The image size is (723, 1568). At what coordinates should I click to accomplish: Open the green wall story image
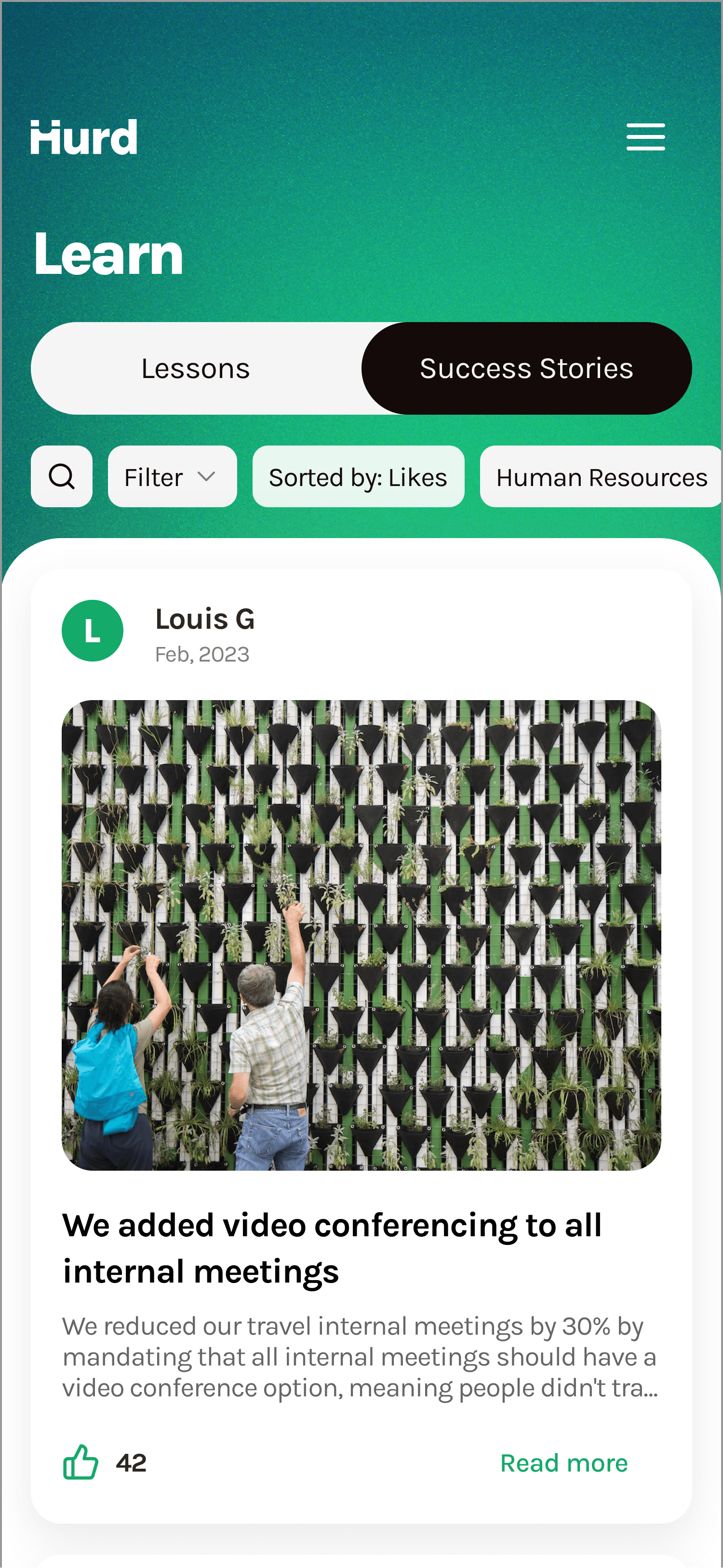[x=361, y=935]
